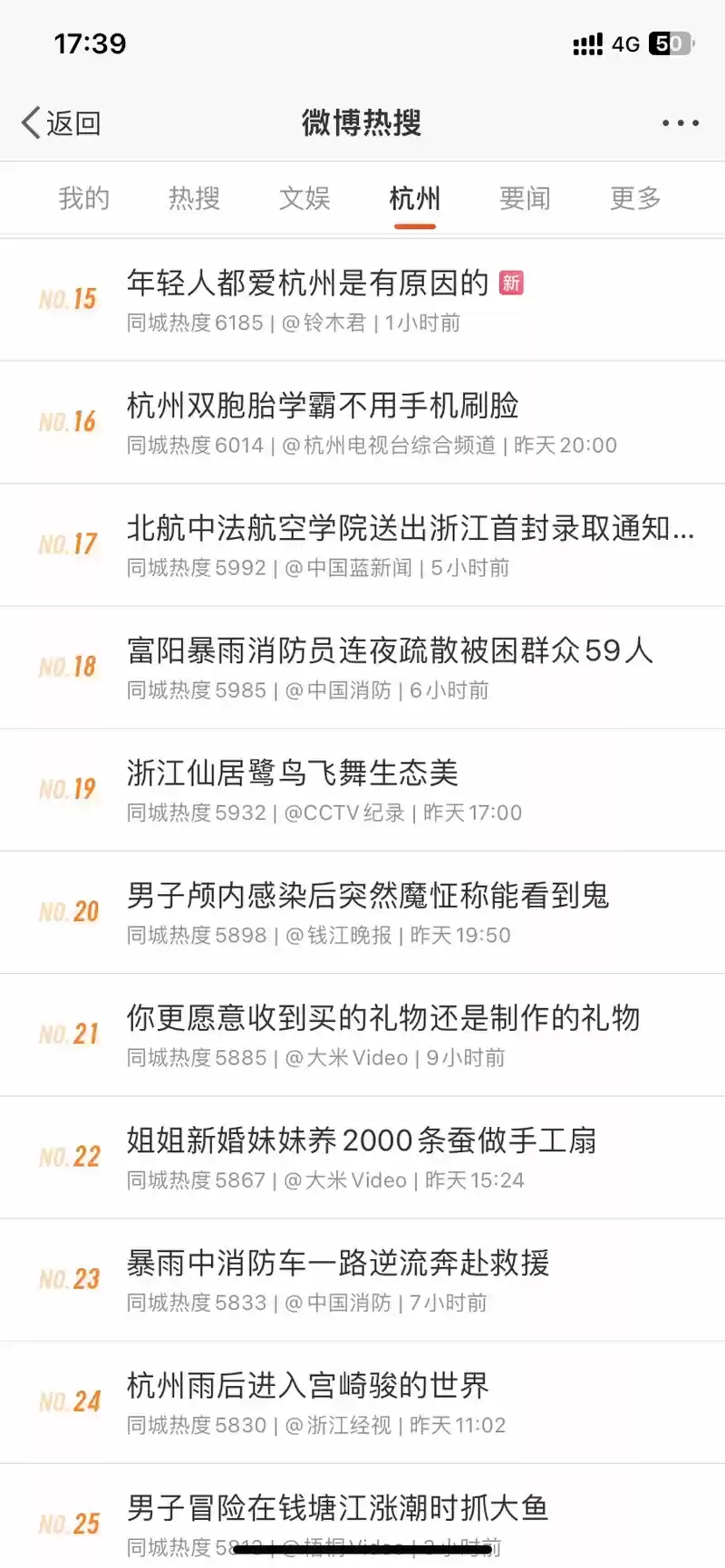725x1568 pixels.
Task: Open topic 富阳暴雨消防员连夜疏散被困群众59人
Action: tap(390, 651)
